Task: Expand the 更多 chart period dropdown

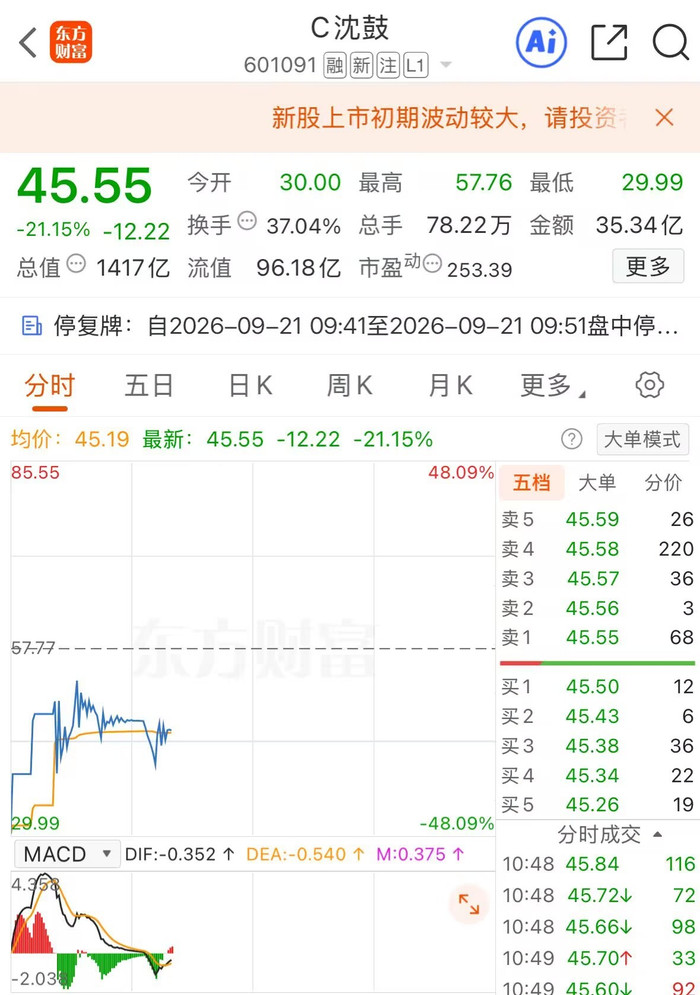Action: coord(551,386)
